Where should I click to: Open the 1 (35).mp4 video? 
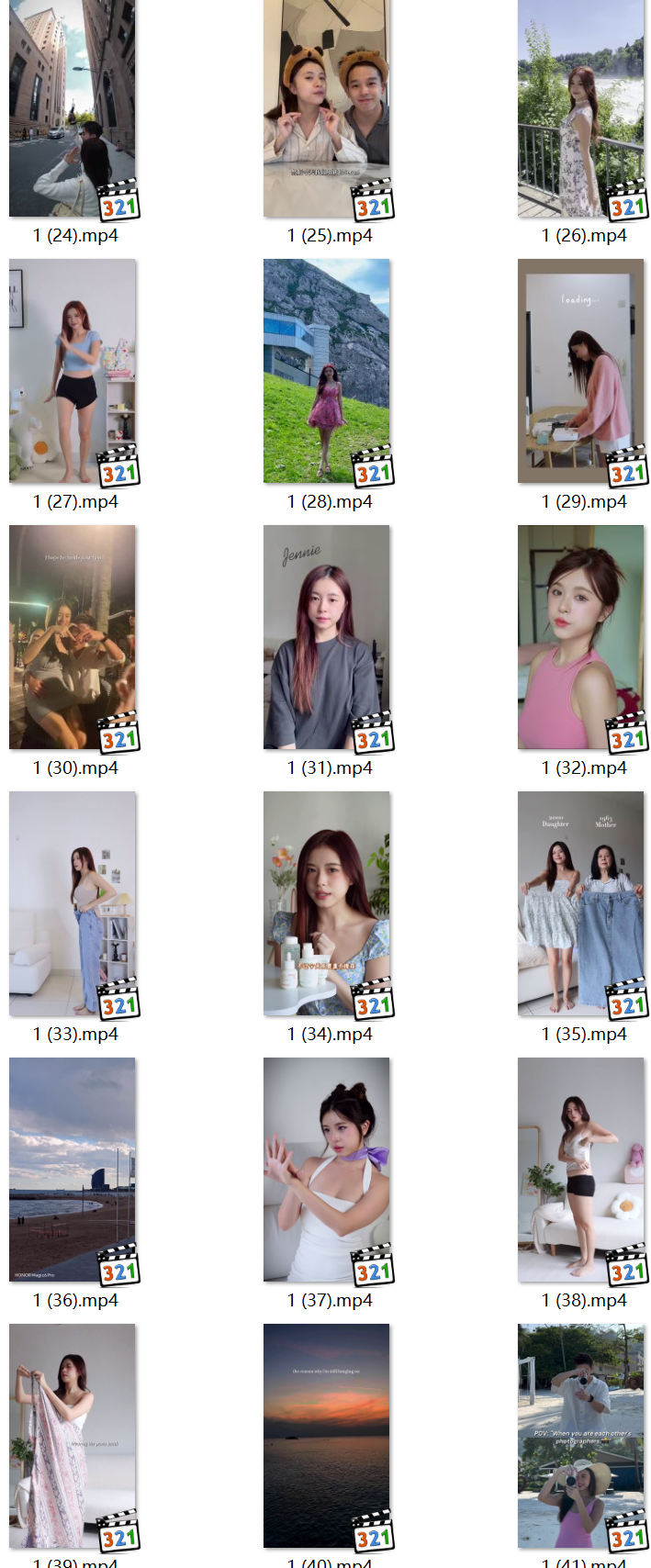pos(581,903)
